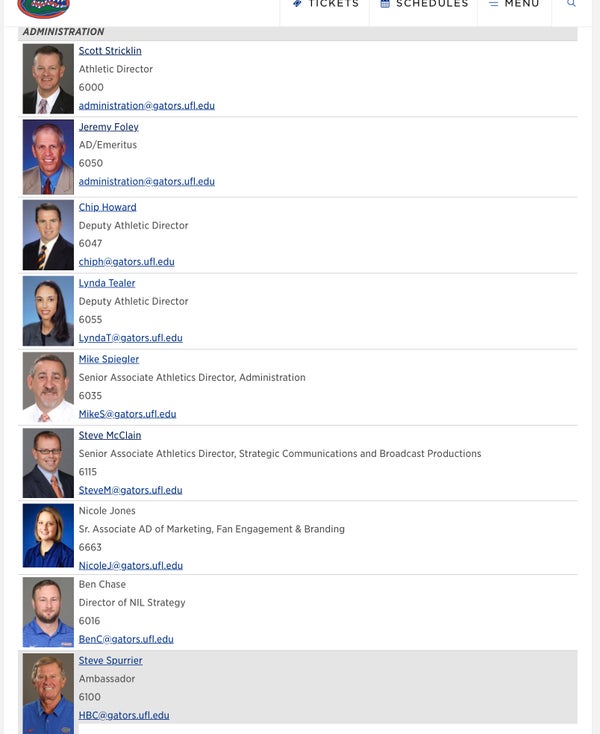Open the Tickets page
The width and height of the screenshot is (600, 734).
326,5
